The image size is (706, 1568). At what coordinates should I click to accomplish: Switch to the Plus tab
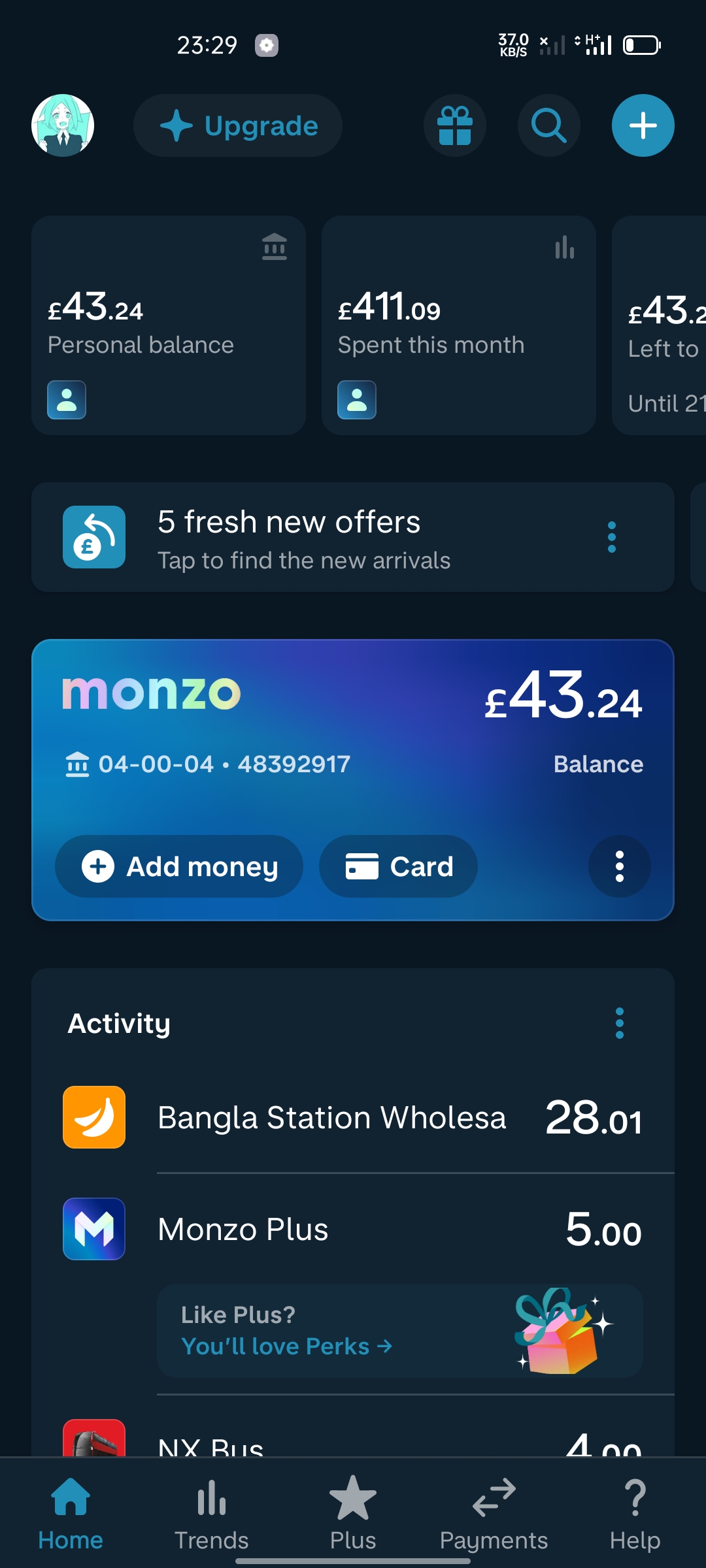353,1513
